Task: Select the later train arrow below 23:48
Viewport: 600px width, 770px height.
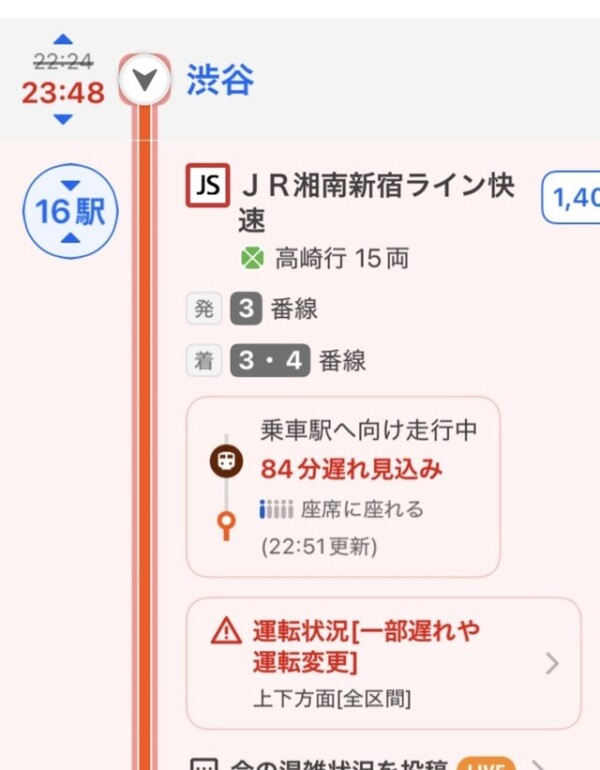Action: click(63, 119)
